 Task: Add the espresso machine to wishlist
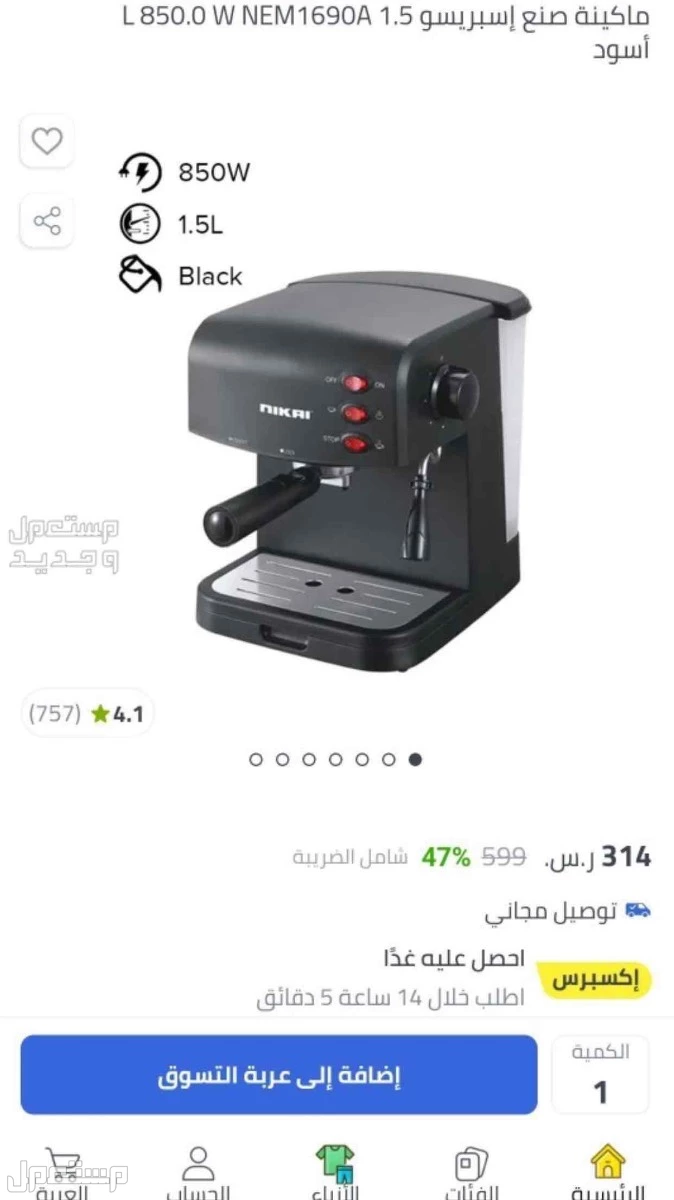coord(47,142)
